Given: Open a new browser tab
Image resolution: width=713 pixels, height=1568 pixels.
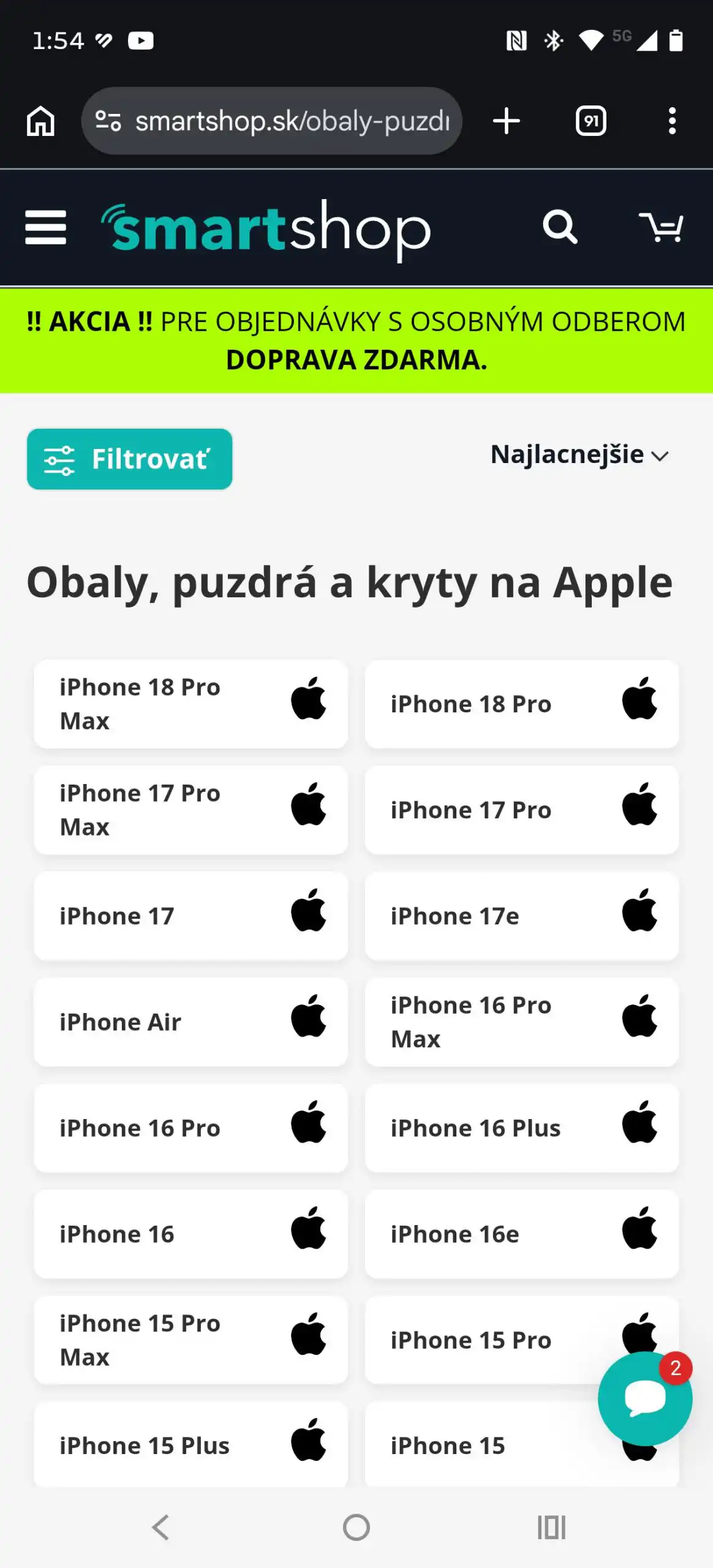Looking at the screenshot, I should point(506,121).
